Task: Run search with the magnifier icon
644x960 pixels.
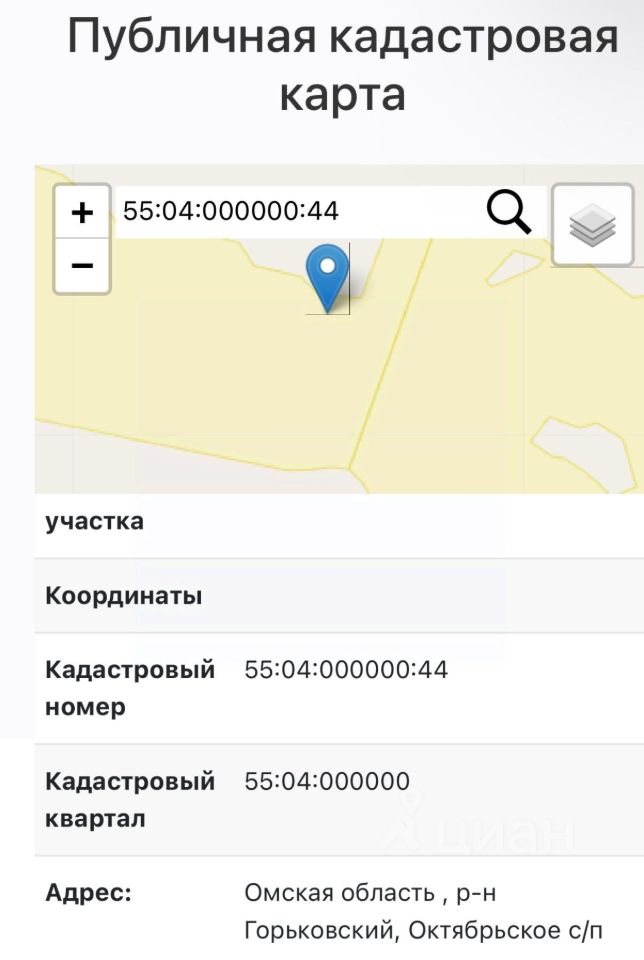Action: (x=508, y=212)
